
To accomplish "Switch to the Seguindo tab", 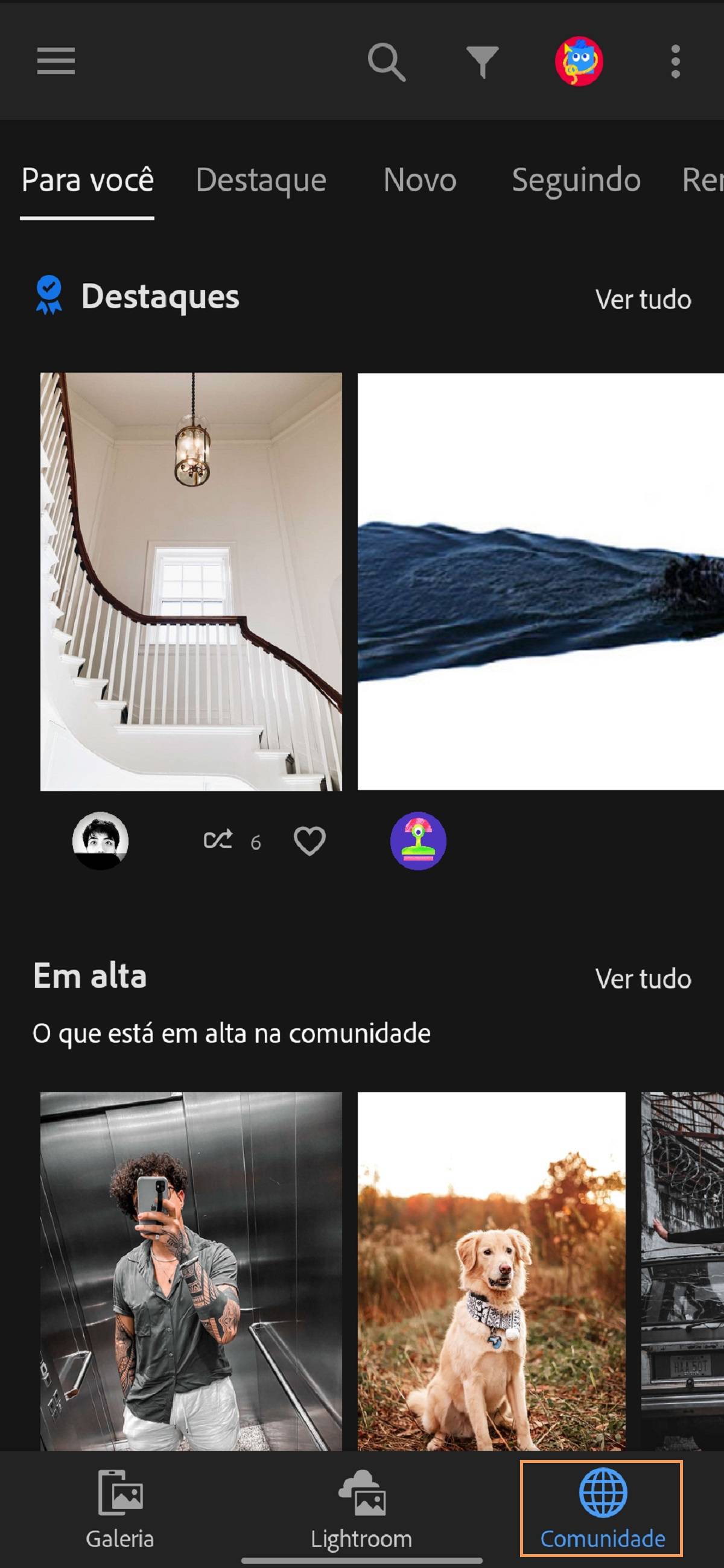I will pyautogui.click(x=576, y=180).
